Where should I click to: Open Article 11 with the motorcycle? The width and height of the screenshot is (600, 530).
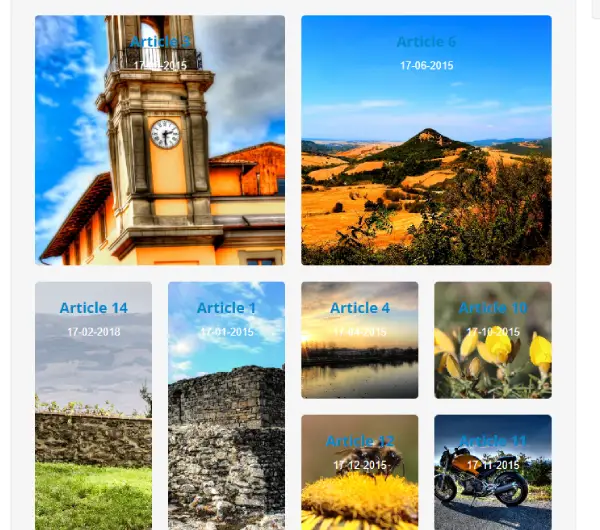[492, 472]
